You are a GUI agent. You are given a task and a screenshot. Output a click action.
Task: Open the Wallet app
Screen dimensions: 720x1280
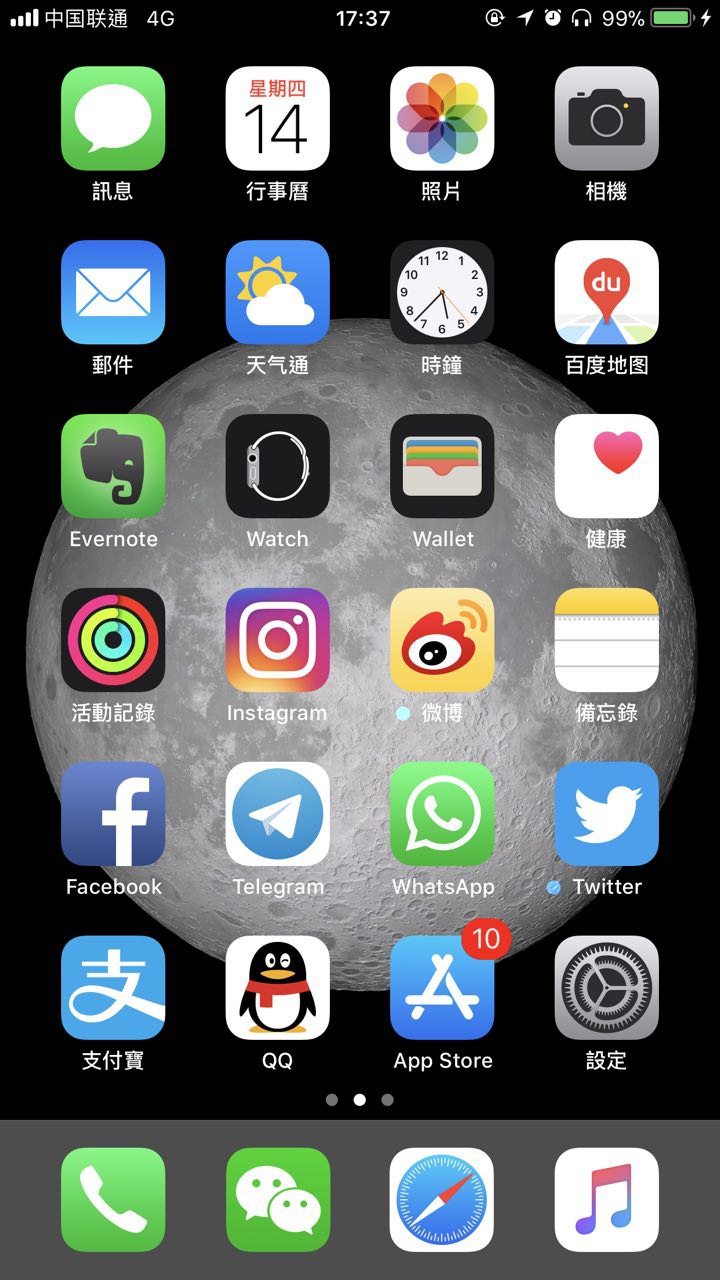point(442,466)
